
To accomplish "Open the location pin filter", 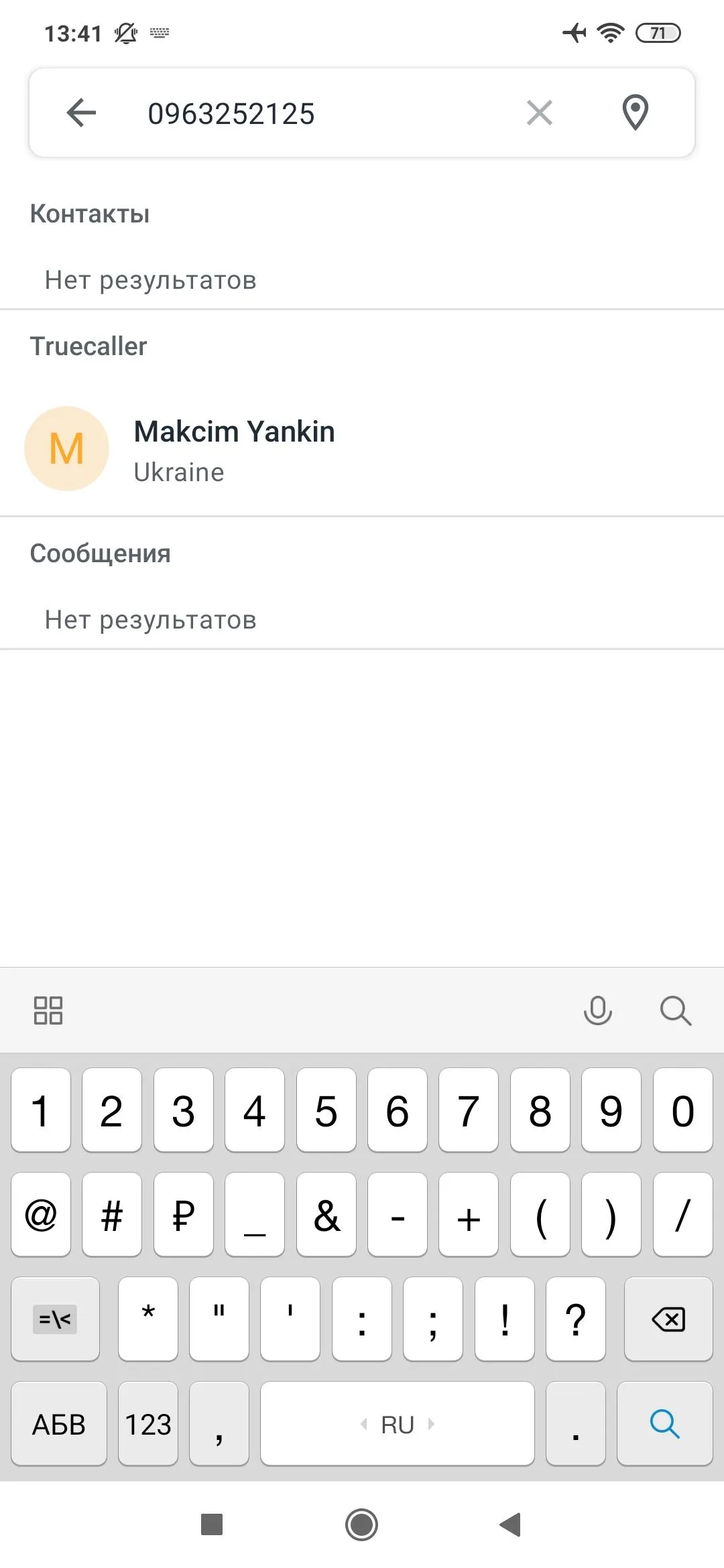I will coord(635,113).
